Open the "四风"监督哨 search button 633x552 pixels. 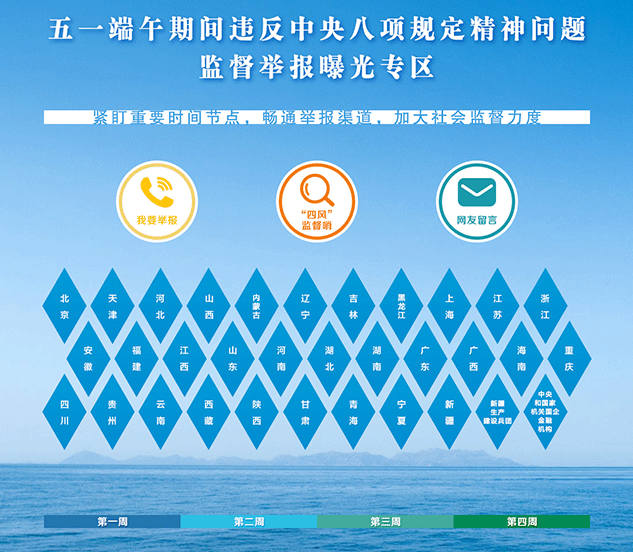[x=317, y=201]
